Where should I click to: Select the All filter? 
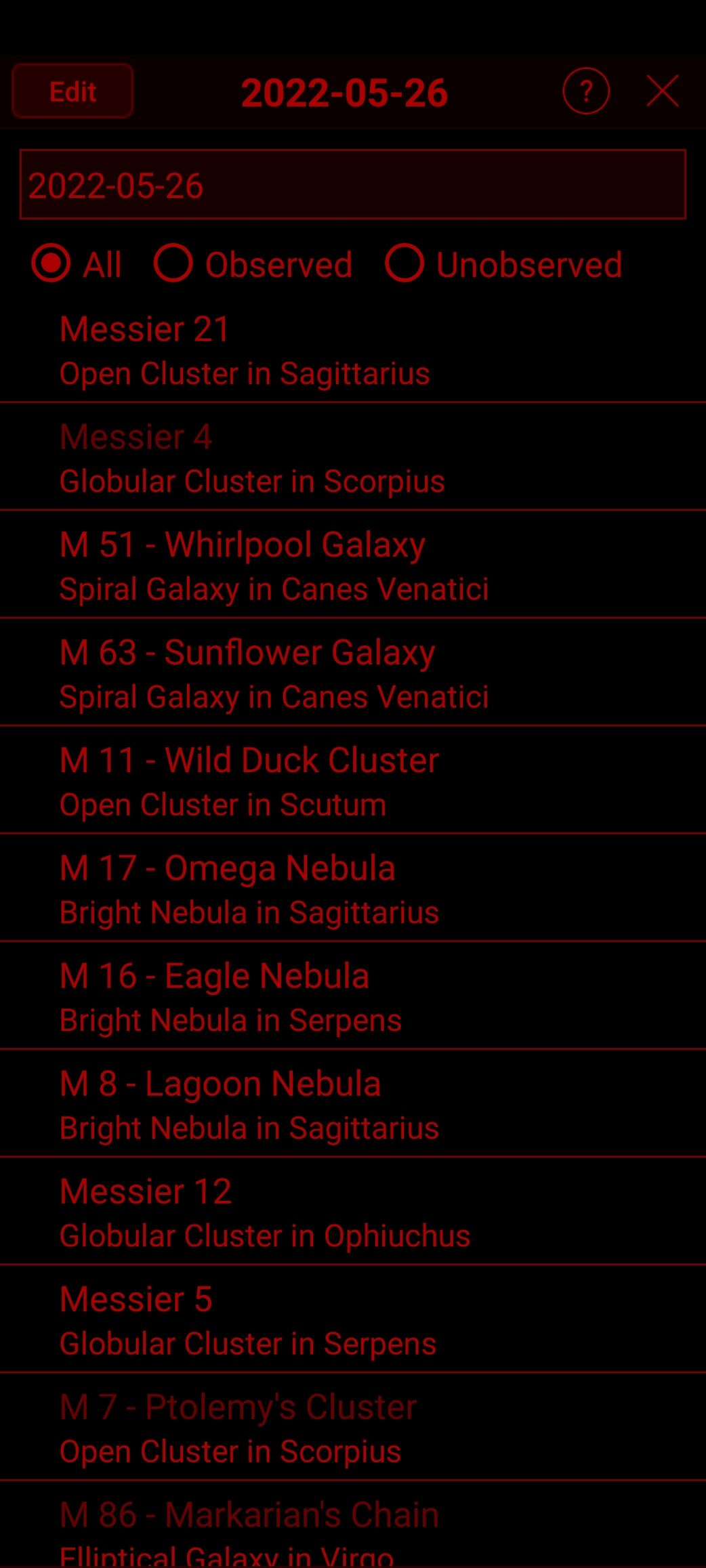click(77, 263)
